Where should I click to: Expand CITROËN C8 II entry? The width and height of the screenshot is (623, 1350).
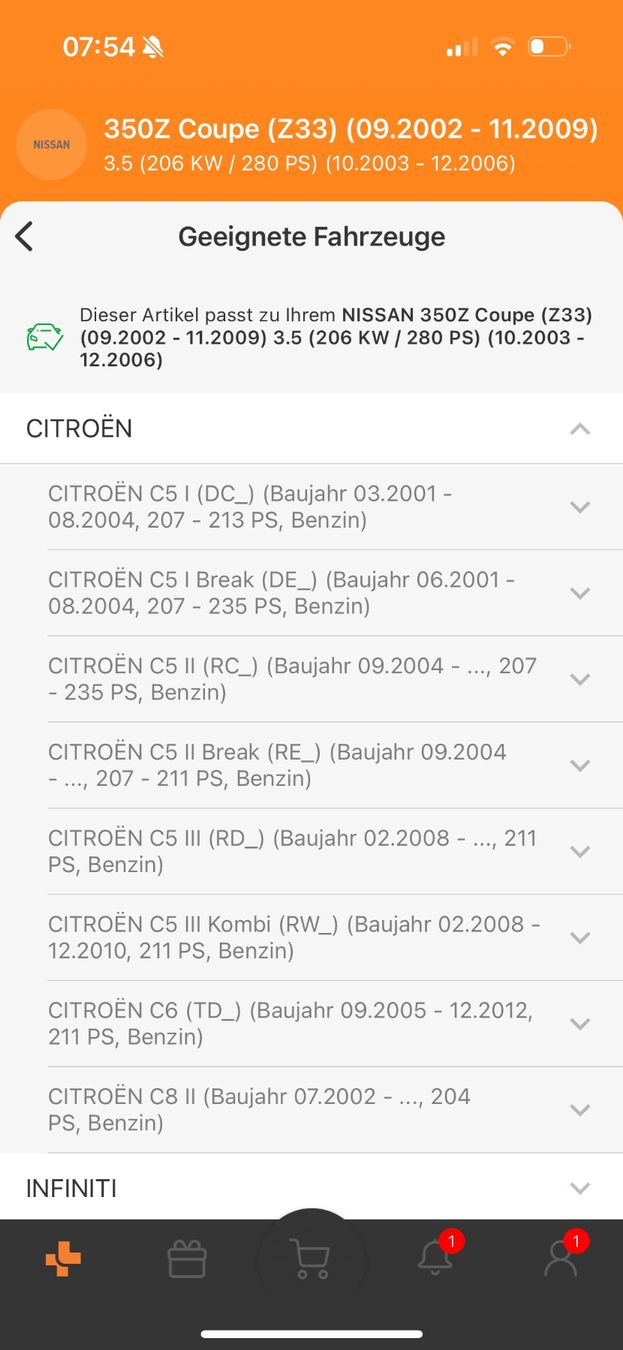[x=580, y=1109]
